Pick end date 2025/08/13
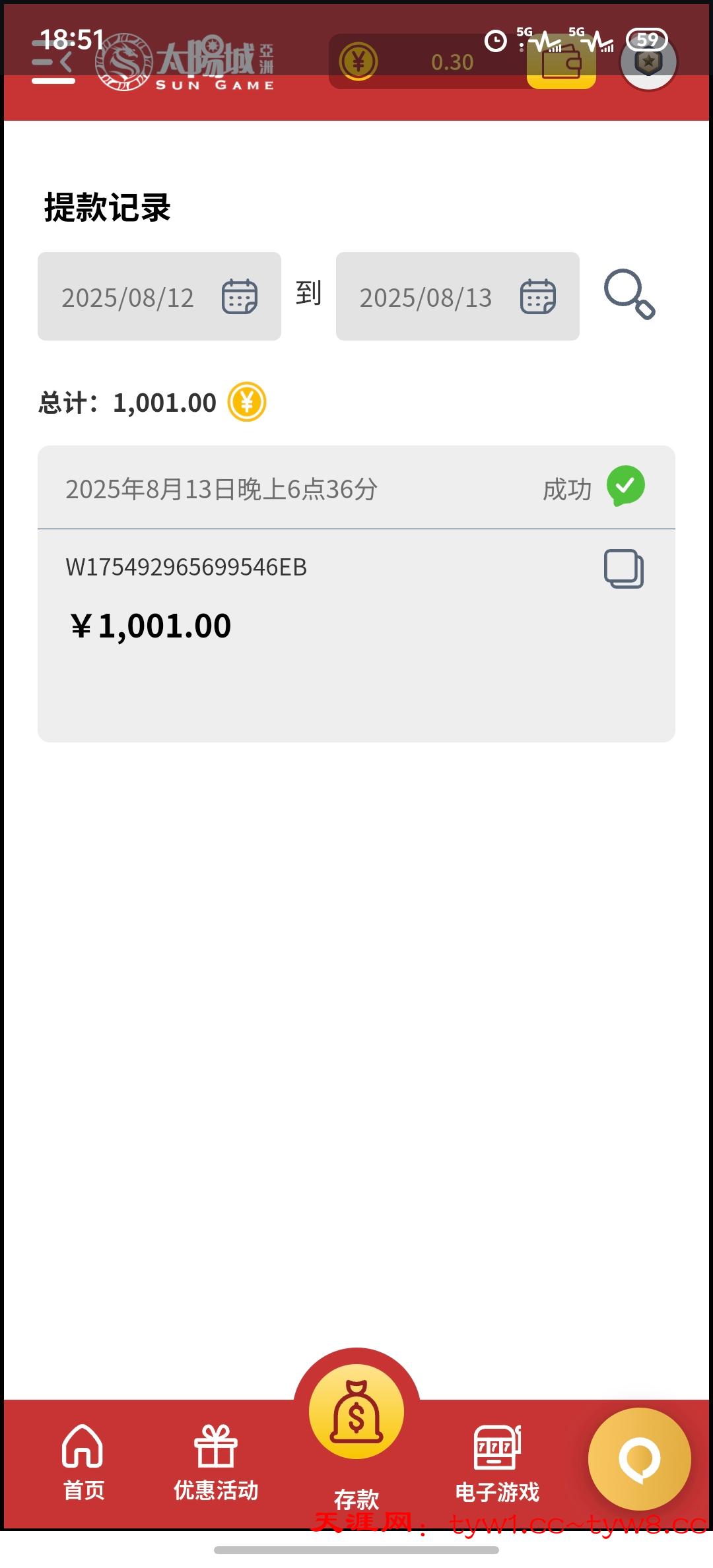Viewport: 713px width, 1568px height. [x=458, y=296]
